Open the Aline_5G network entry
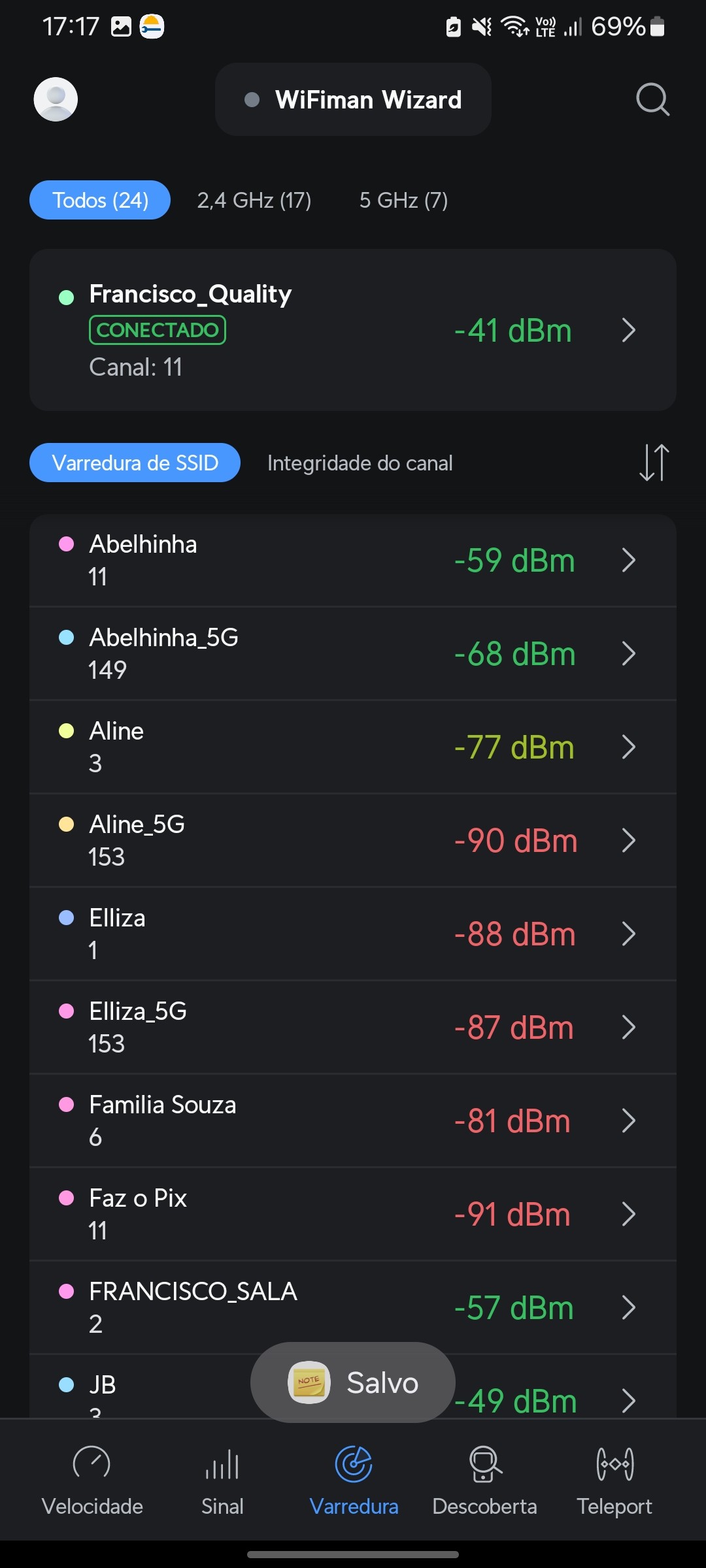The image size is (706, 1568). (x=353, y=840)
